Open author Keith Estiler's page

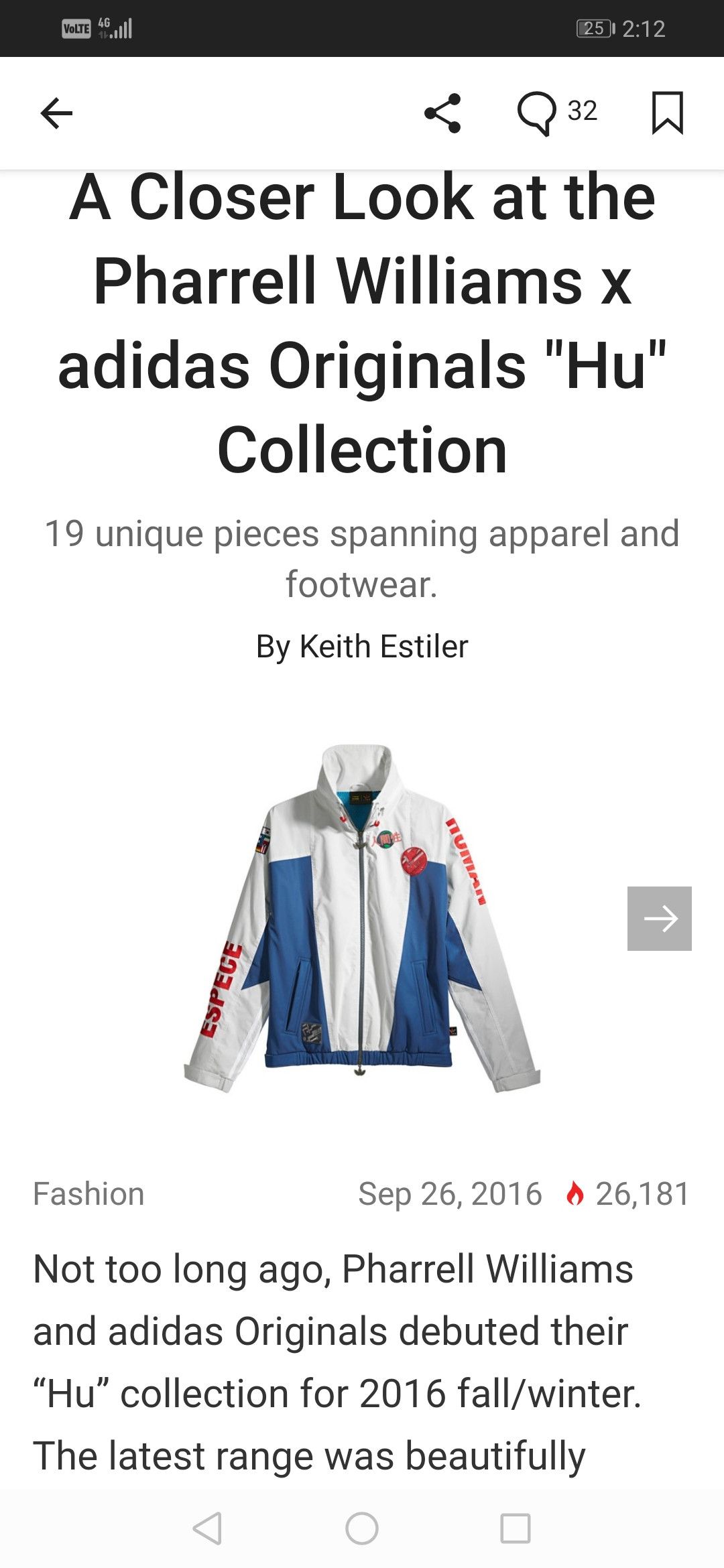383,647
